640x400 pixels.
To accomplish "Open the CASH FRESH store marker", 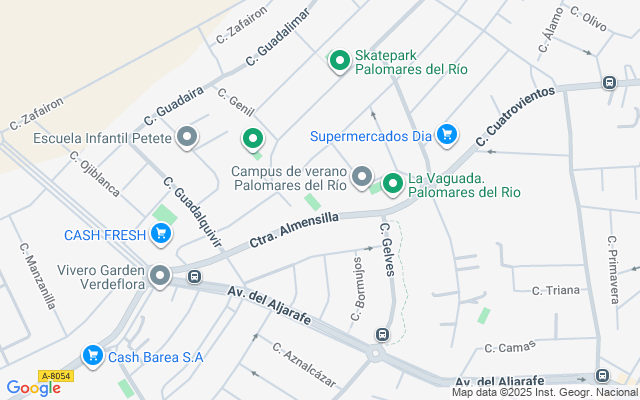I will [x=161, y=235].
